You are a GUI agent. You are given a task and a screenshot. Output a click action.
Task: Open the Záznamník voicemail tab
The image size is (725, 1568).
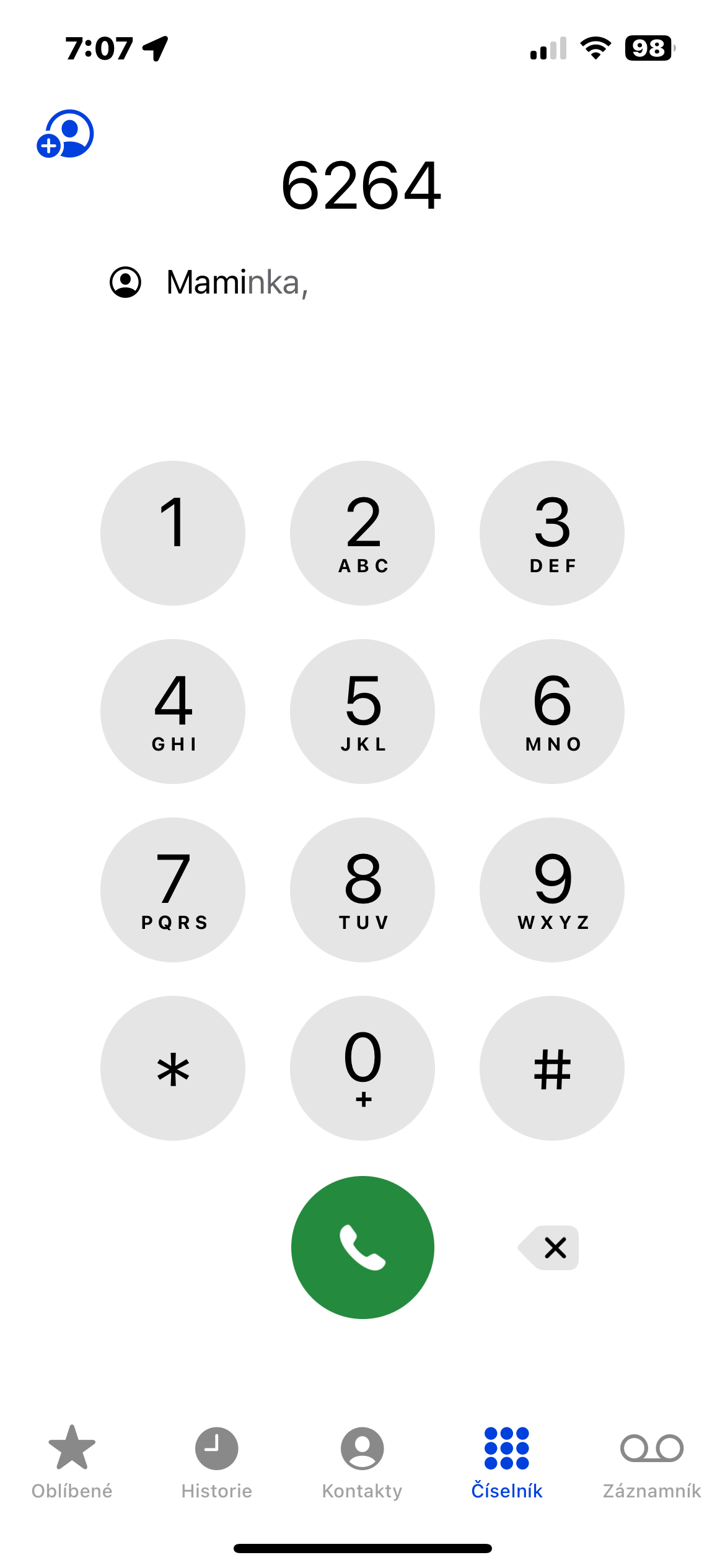point(652,1461)
